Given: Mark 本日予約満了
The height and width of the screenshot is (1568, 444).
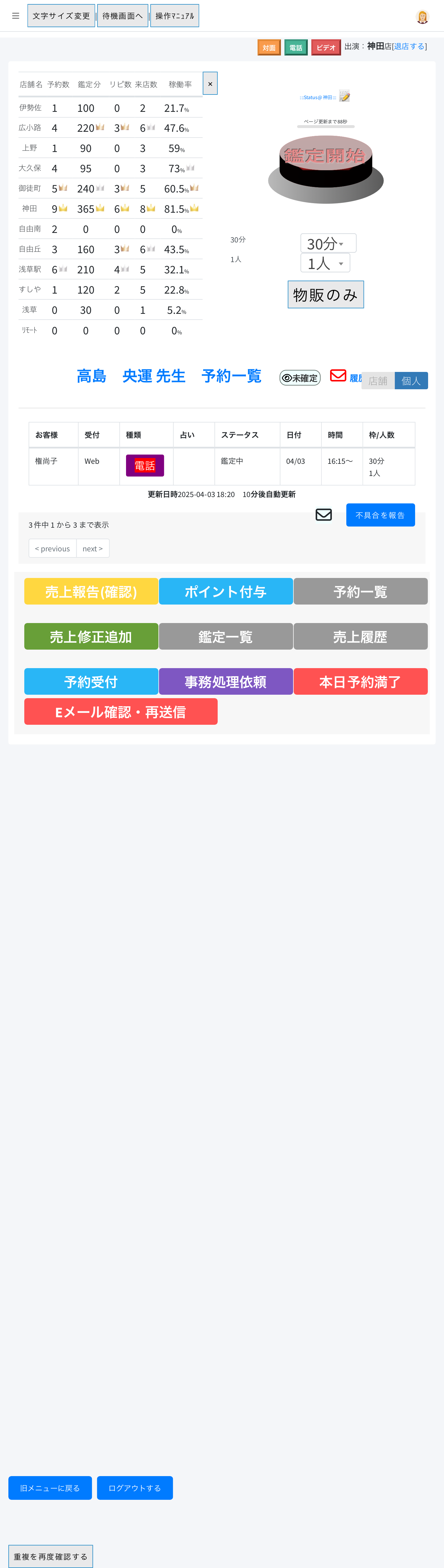Looking at the screenshot, I should pos(360,682).
